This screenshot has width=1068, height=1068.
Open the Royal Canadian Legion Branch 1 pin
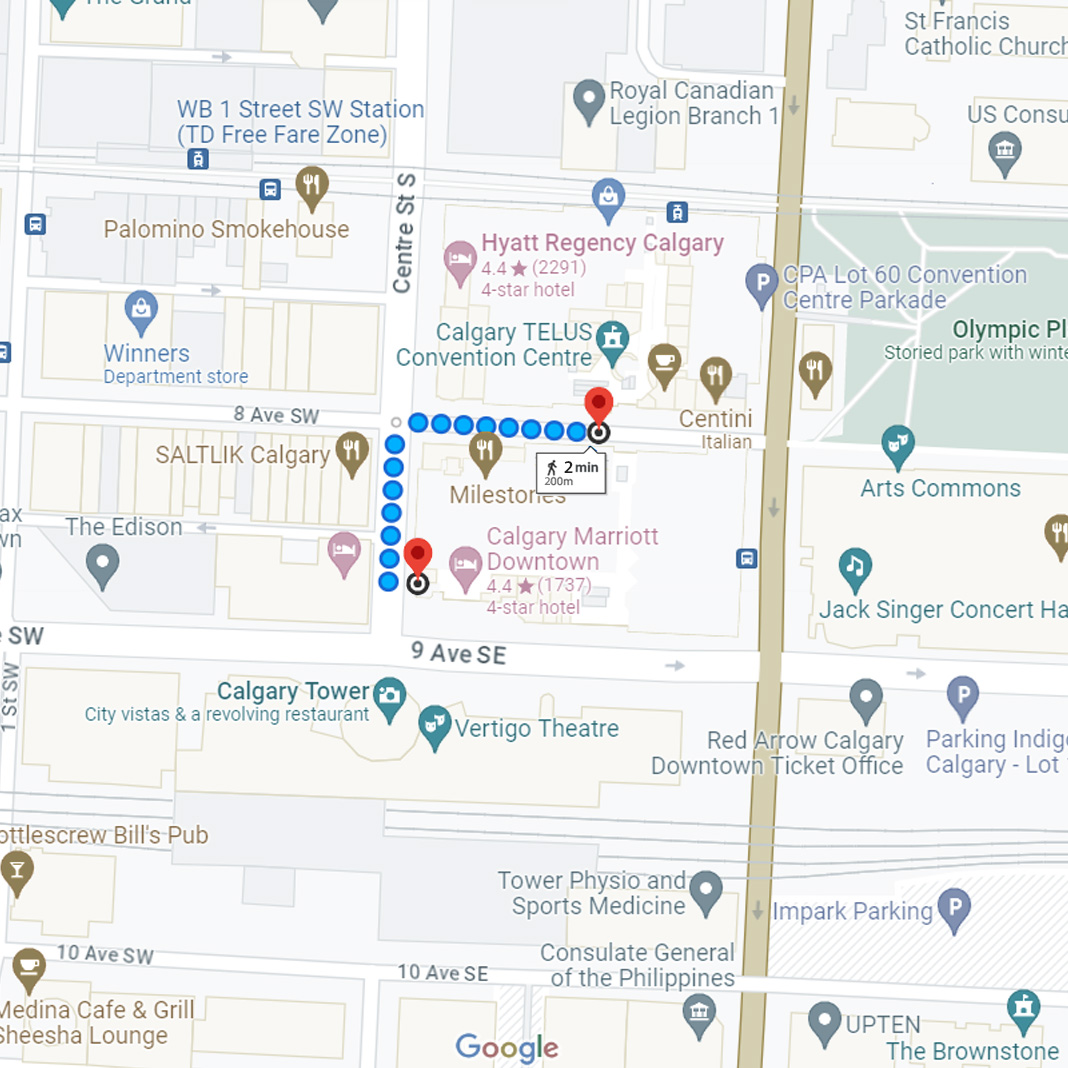coord(589,99)
